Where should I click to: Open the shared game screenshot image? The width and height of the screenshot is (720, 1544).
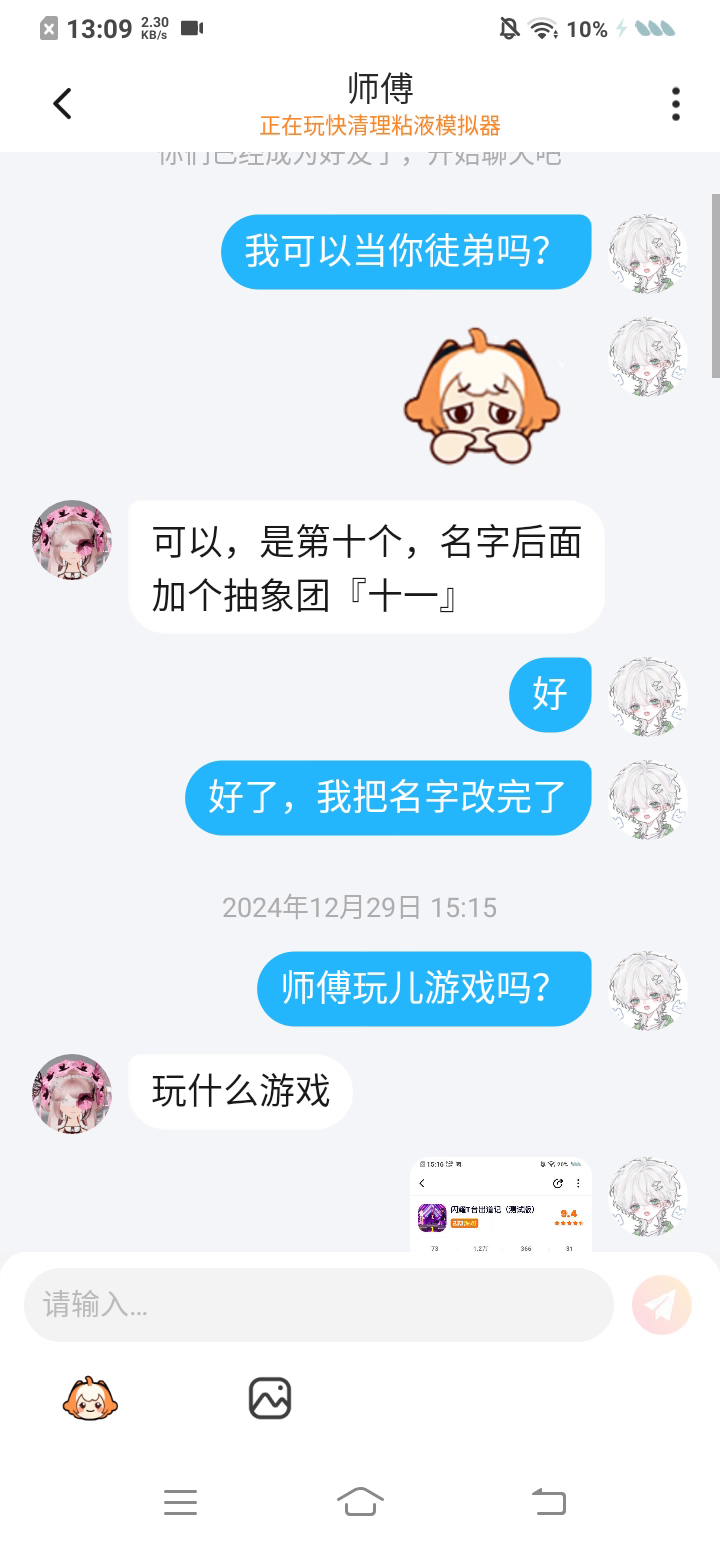pyautogui.click(x=501, y=1204)
